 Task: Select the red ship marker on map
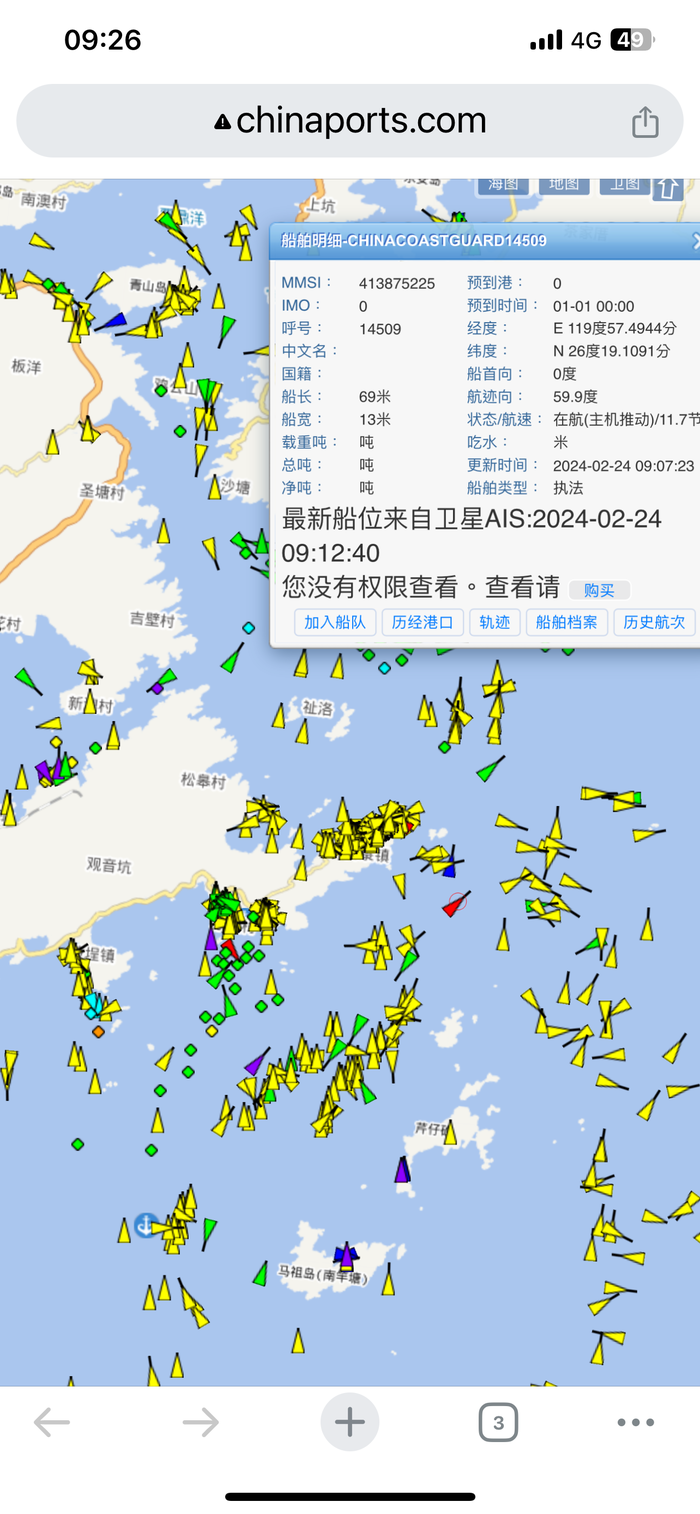tap(456, 904)
